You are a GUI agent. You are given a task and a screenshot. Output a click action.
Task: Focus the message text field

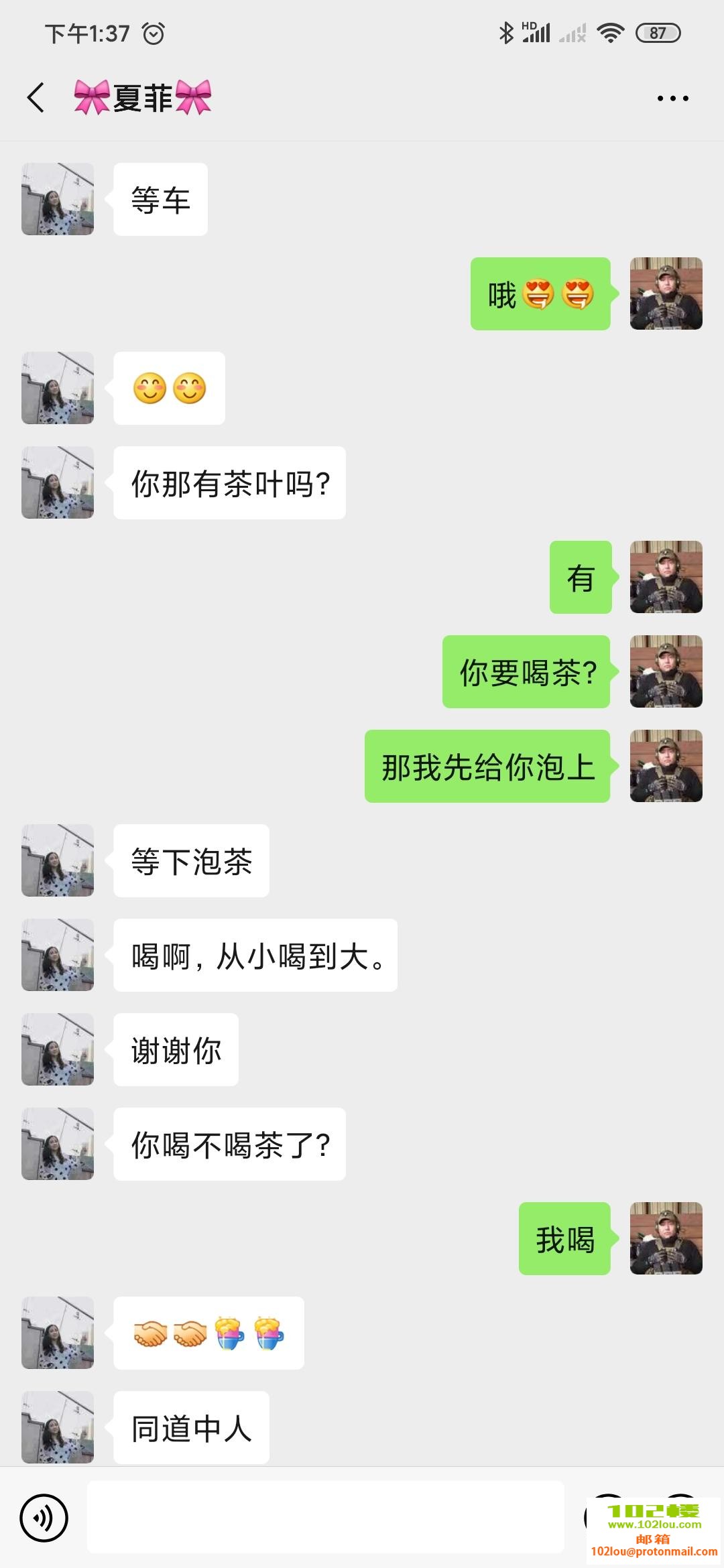tap(325, 1517)
